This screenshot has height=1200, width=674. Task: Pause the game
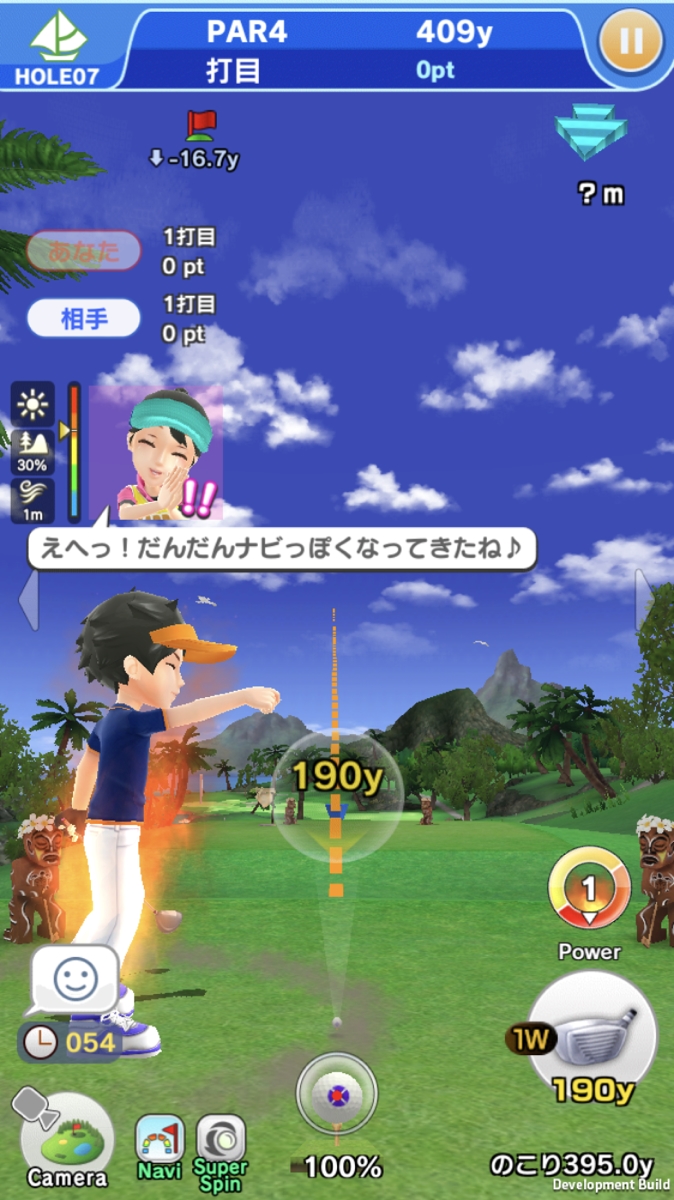630,43
